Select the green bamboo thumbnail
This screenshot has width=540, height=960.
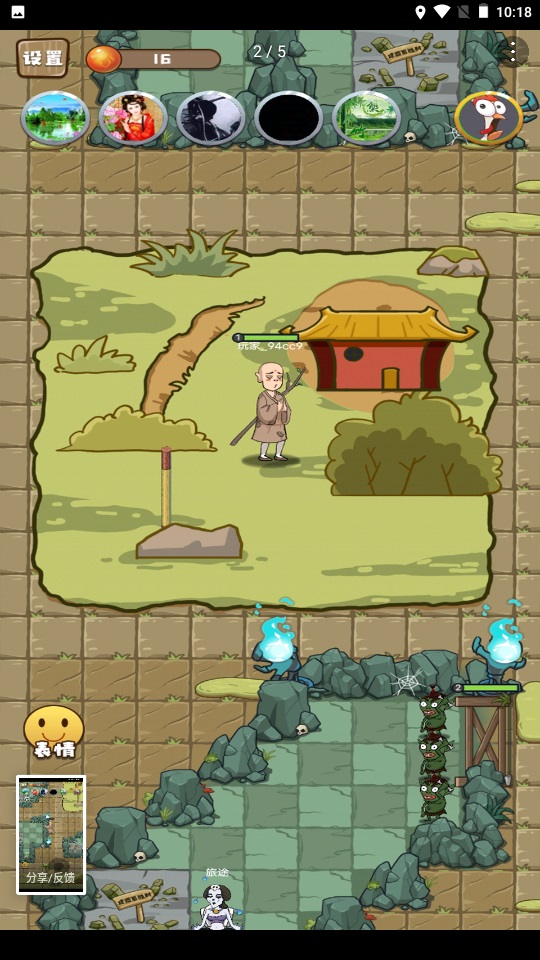(366, 118)
